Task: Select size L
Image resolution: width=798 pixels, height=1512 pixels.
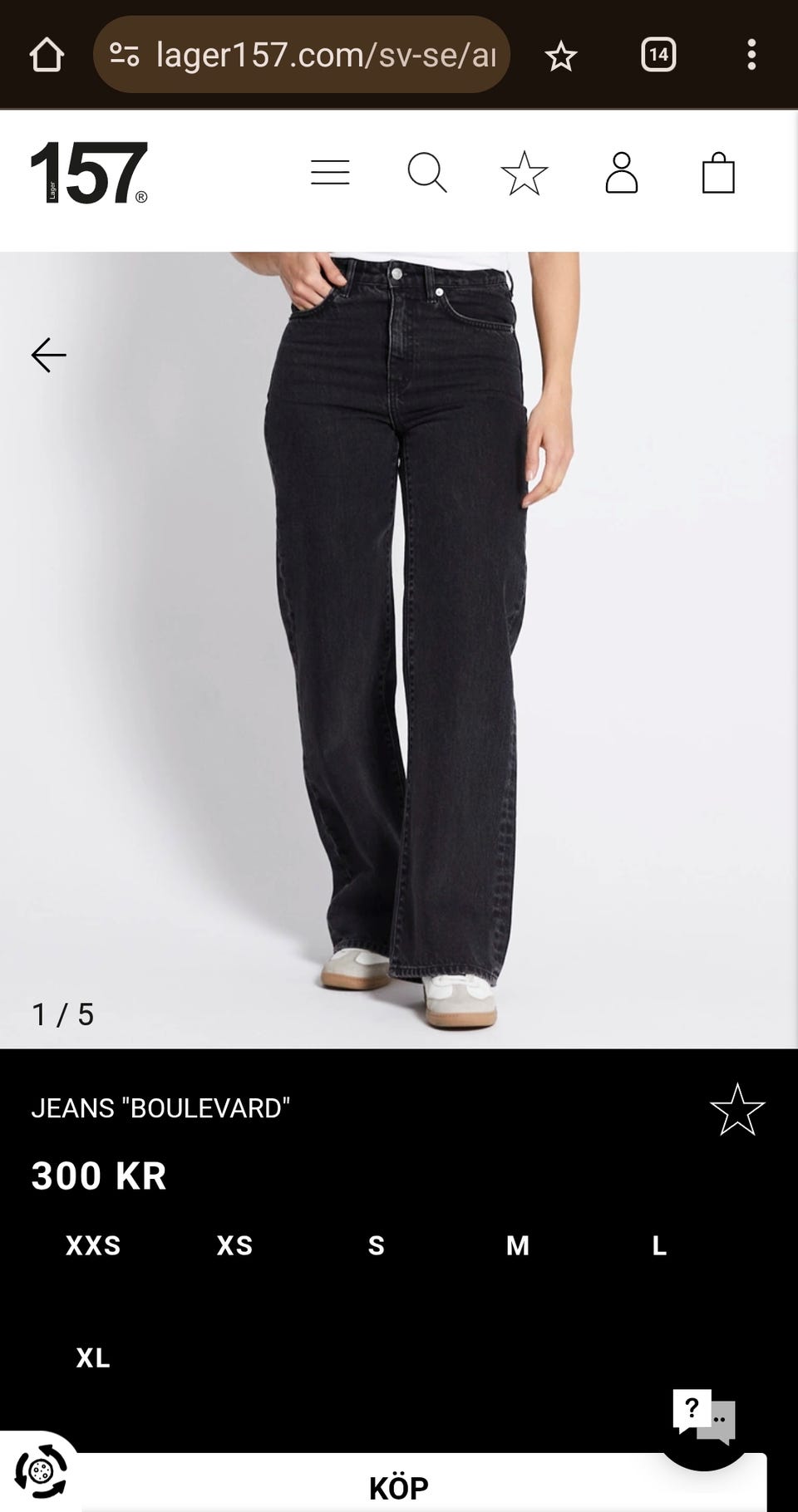Action: point(659,1245)
